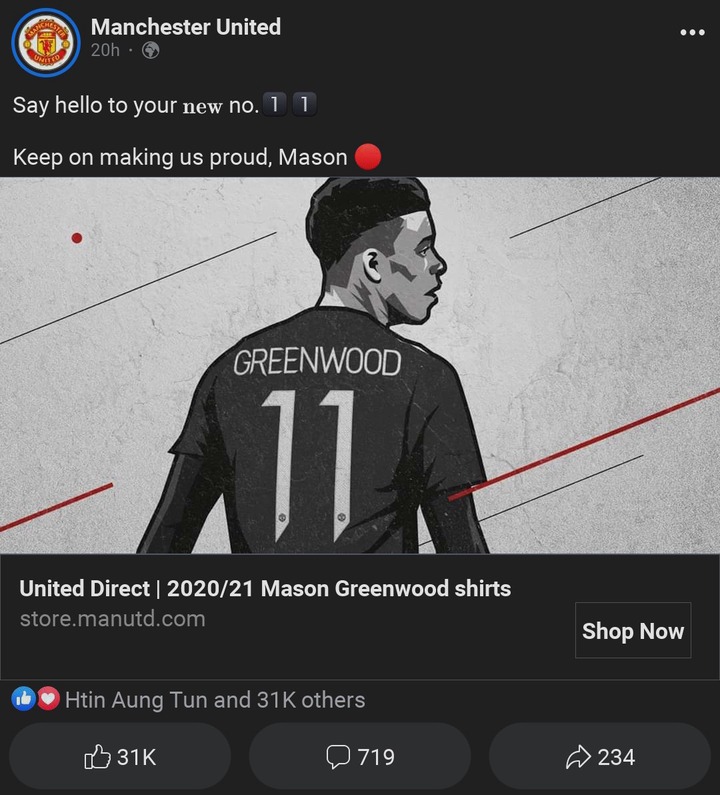720x795 pixels.
Task: Open the 719 comments
Action: (360, 757)
